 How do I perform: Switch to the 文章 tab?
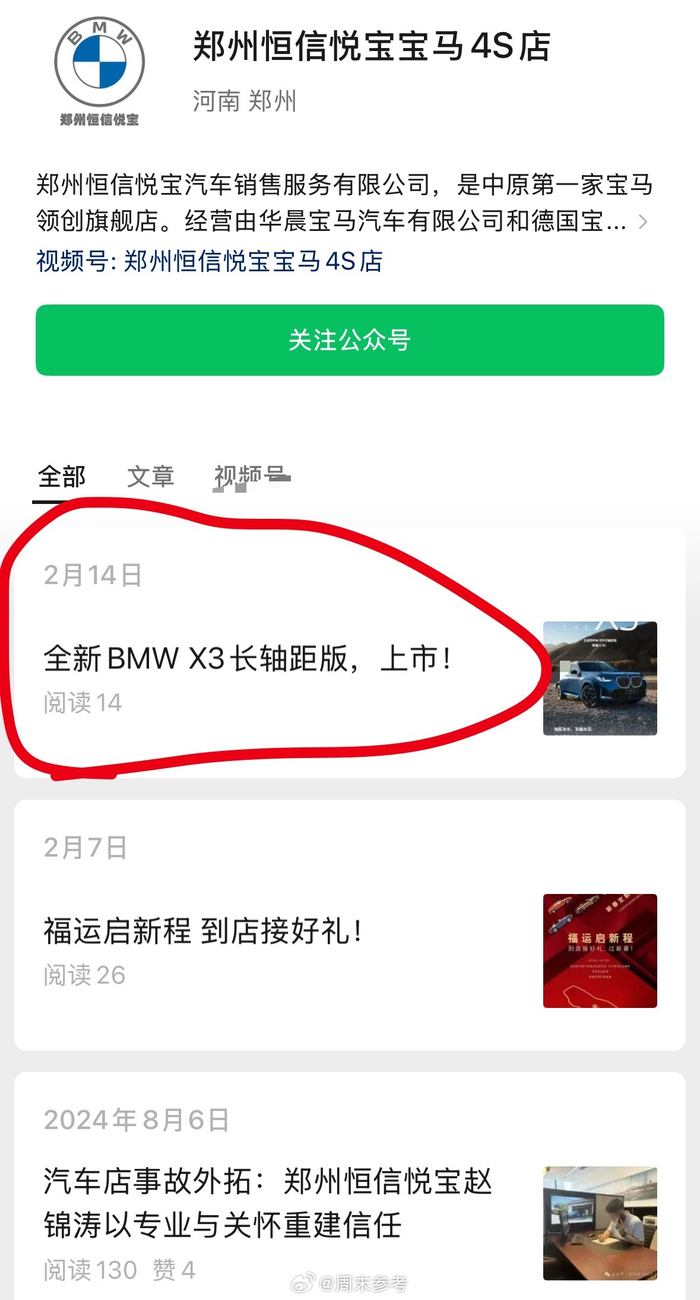click(x=150, y=477)
